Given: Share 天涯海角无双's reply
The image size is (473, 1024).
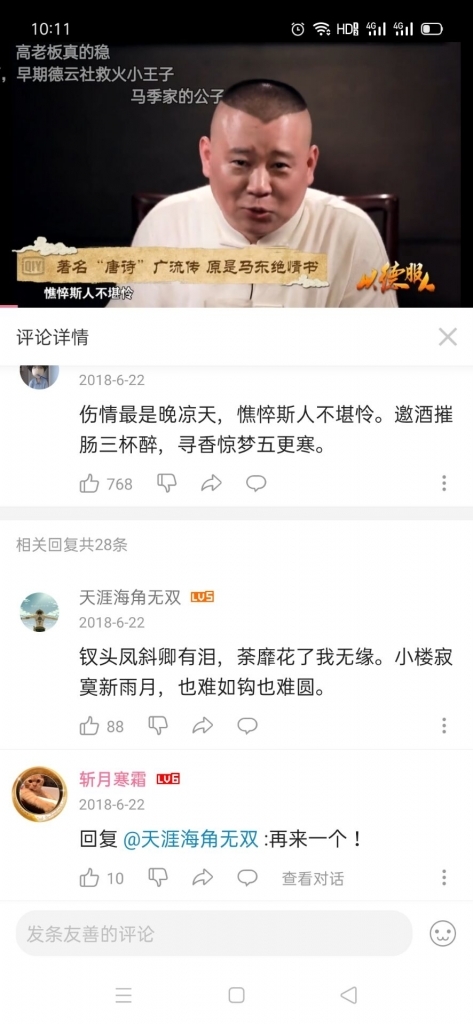Looking at the screenshot, I should 203,726.
